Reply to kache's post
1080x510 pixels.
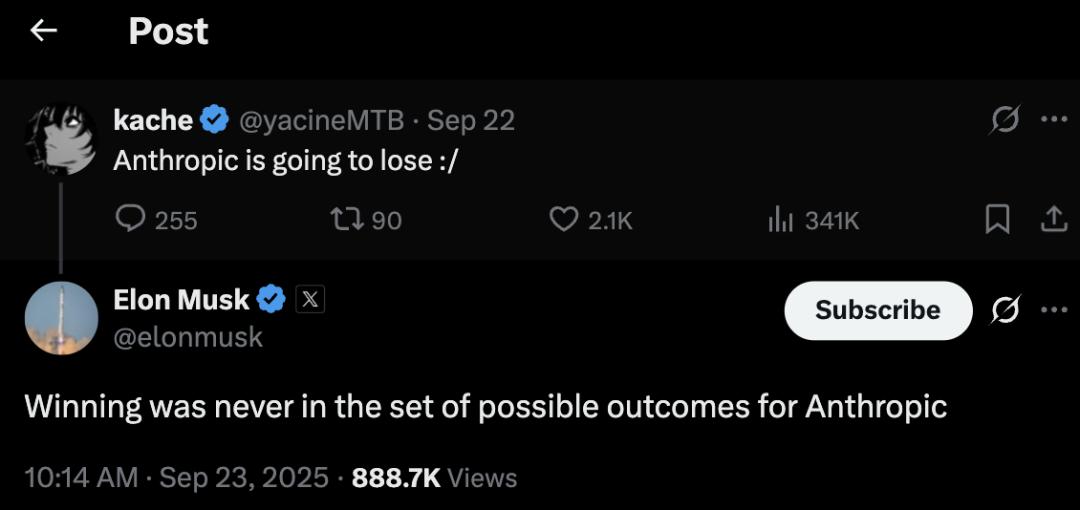point(131,219)
